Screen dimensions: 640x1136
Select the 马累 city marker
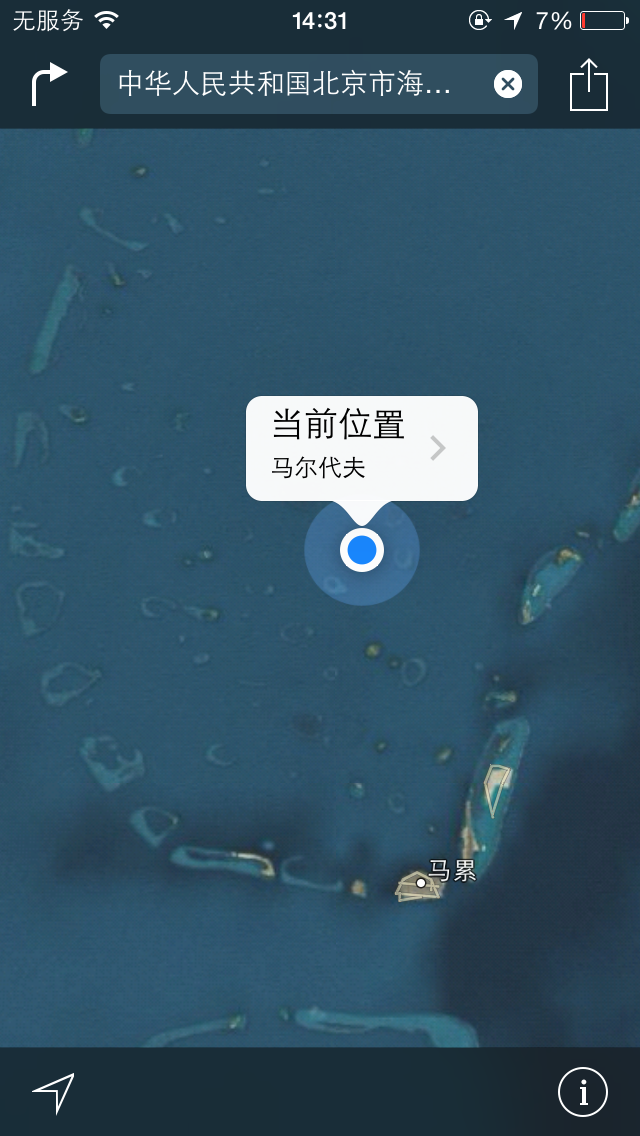click(420, 882)
